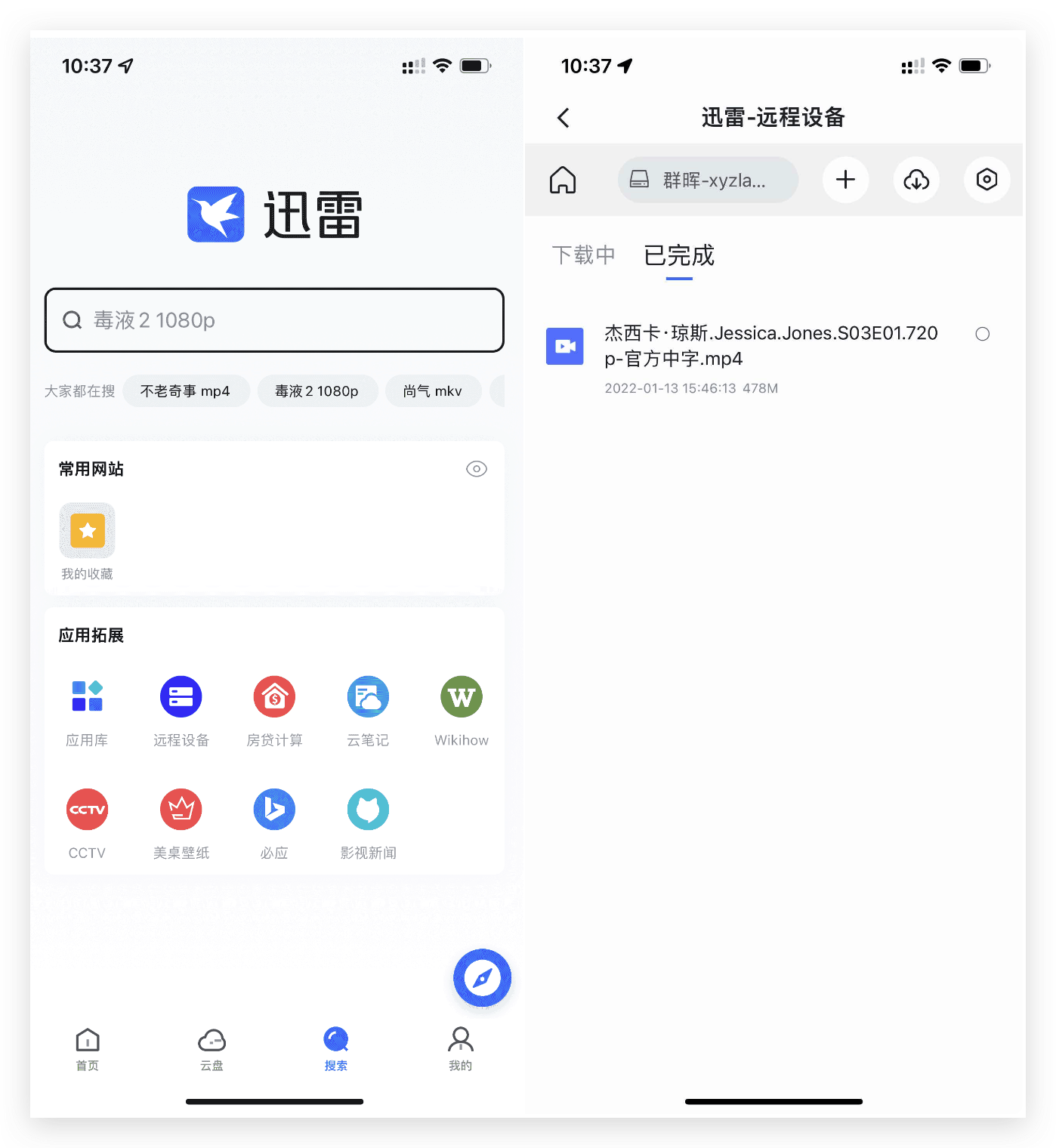This screenshot has height=1148, width=1056.
Task: Go to the 我的 profile tab
Action: click(x=460, y=1048)
